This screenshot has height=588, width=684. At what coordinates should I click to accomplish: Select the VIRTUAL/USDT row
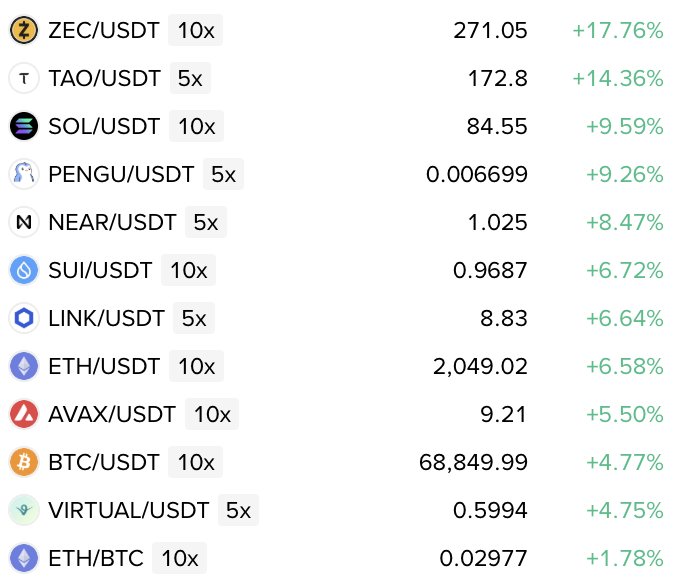[128, 510]
